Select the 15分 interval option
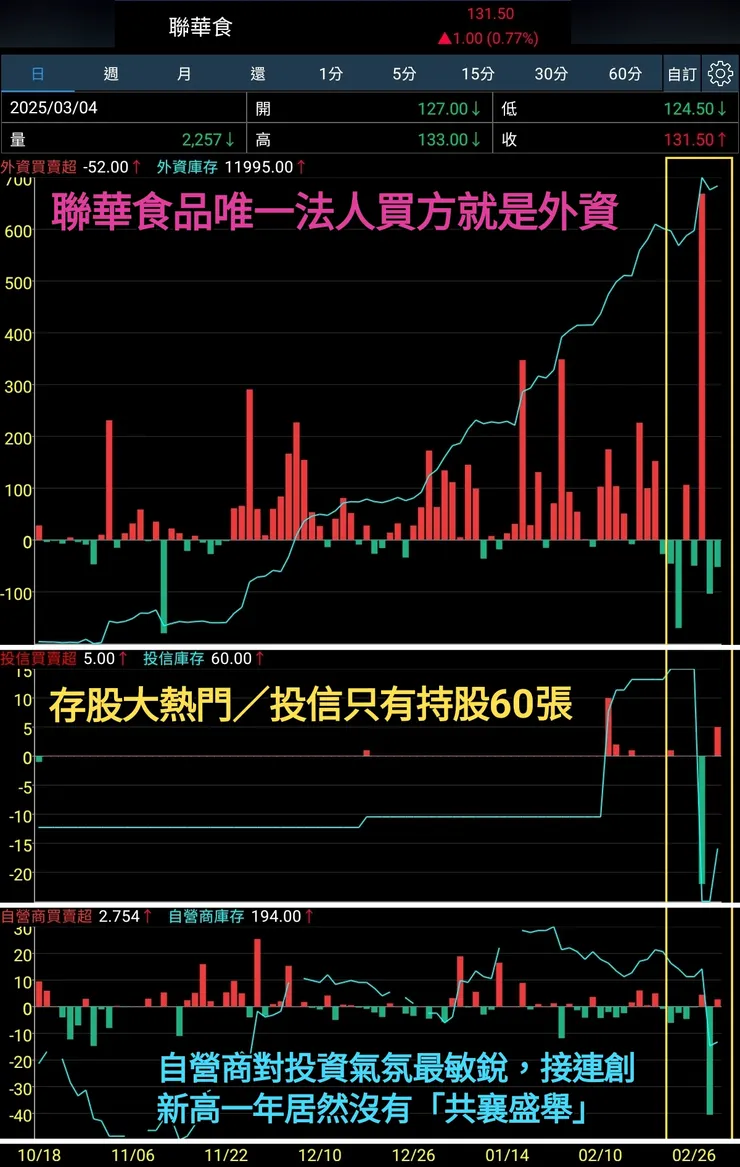Screen dimensions: 740x1167 [x=478, y=73]
